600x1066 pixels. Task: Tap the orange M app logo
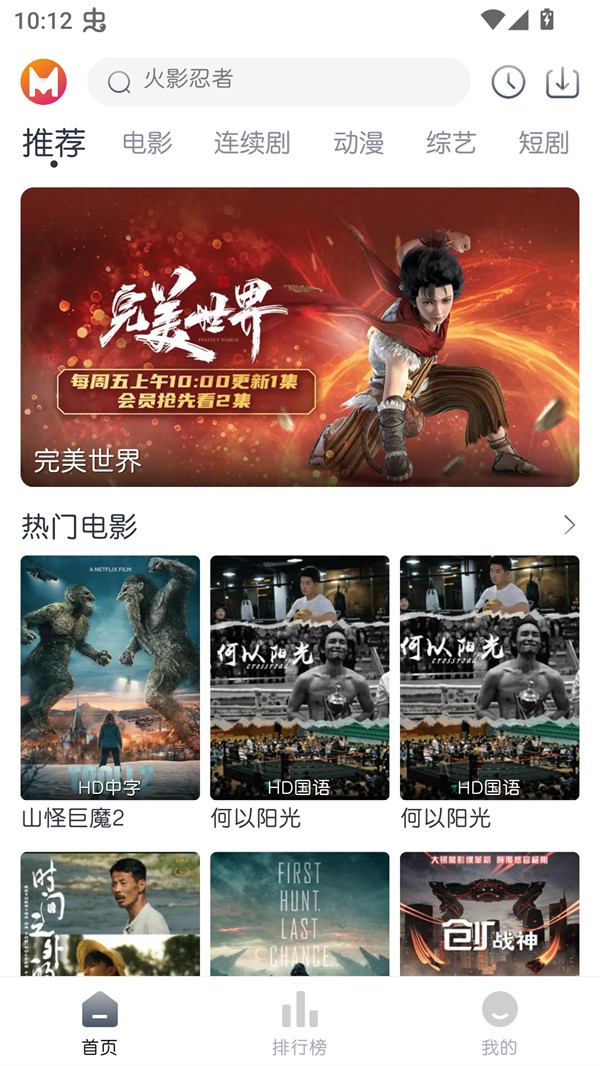point(44,82)
